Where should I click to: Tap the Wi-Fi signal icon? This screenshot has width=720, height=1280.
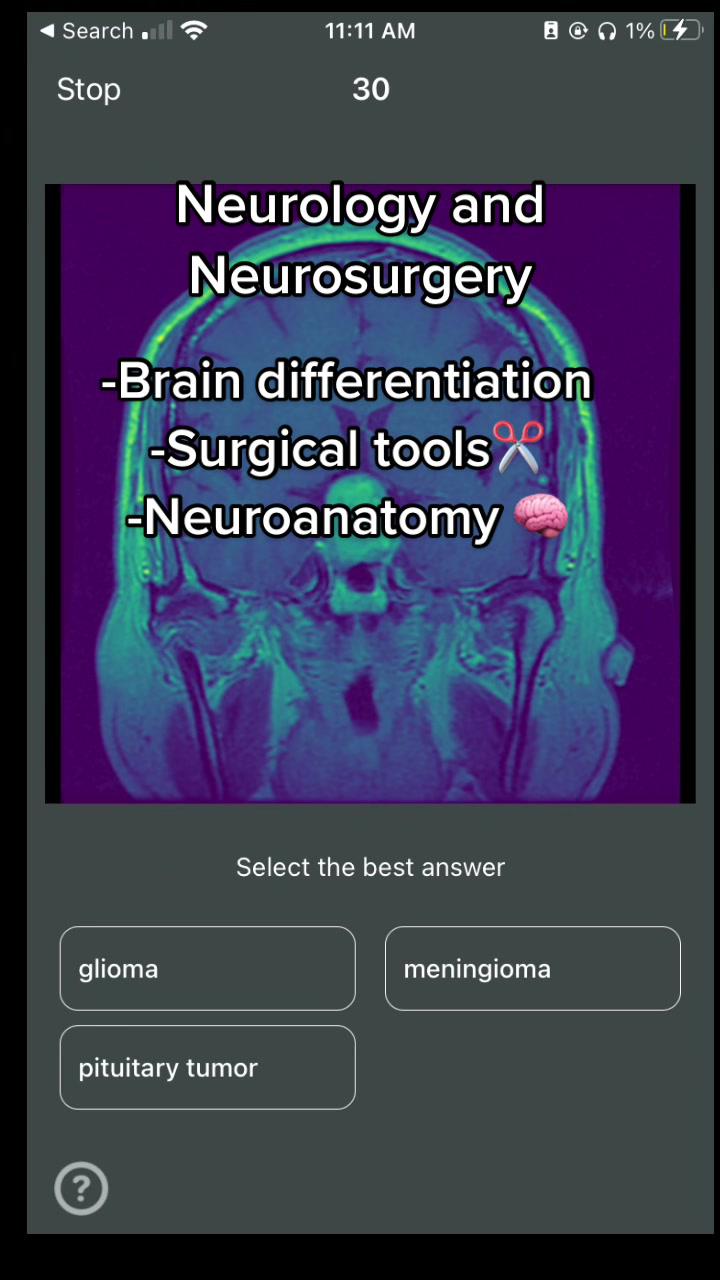(x=193, y=30)
